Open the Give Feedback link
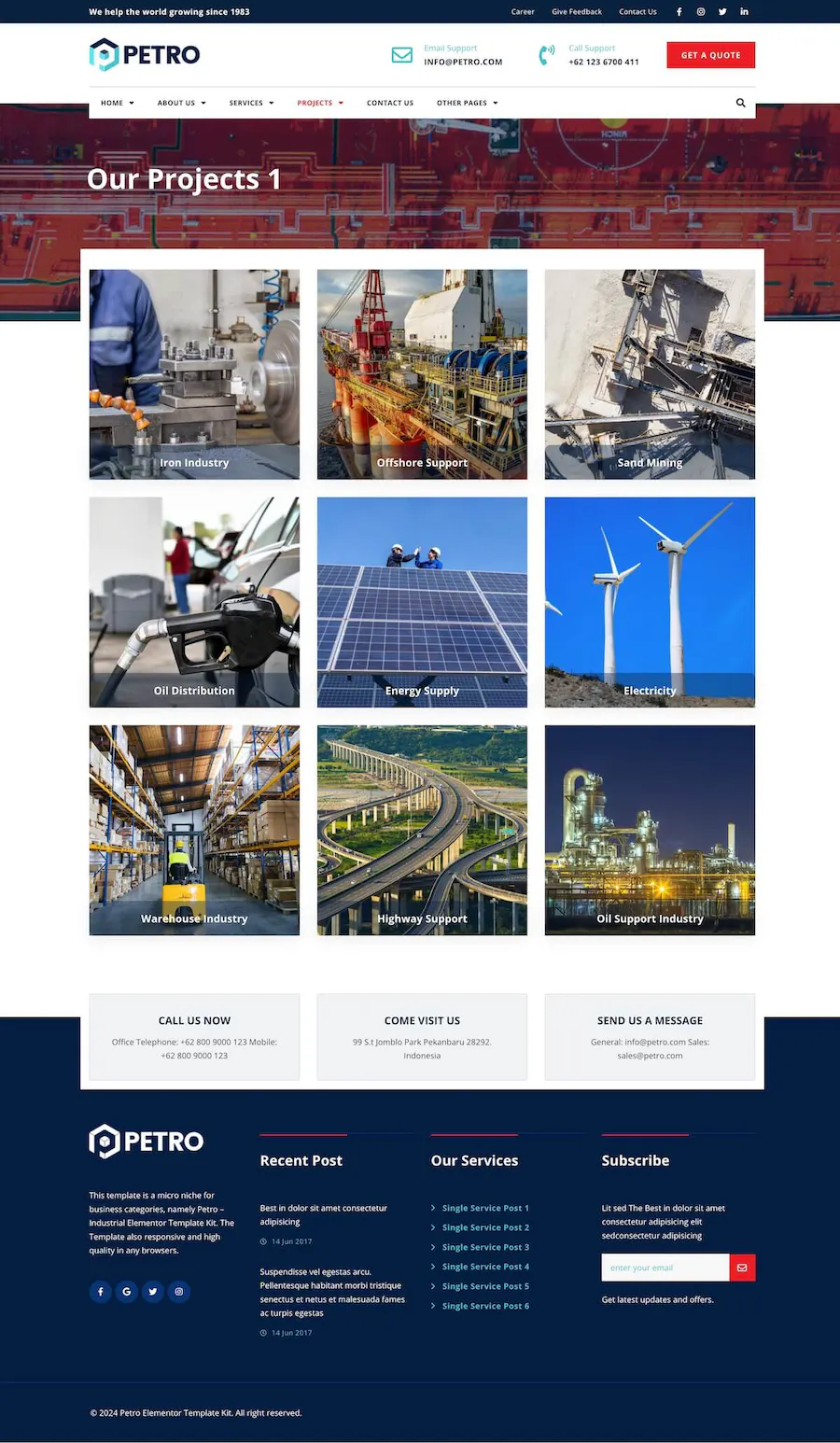This screenshot has height=1443, width=840. pos(576,12)
